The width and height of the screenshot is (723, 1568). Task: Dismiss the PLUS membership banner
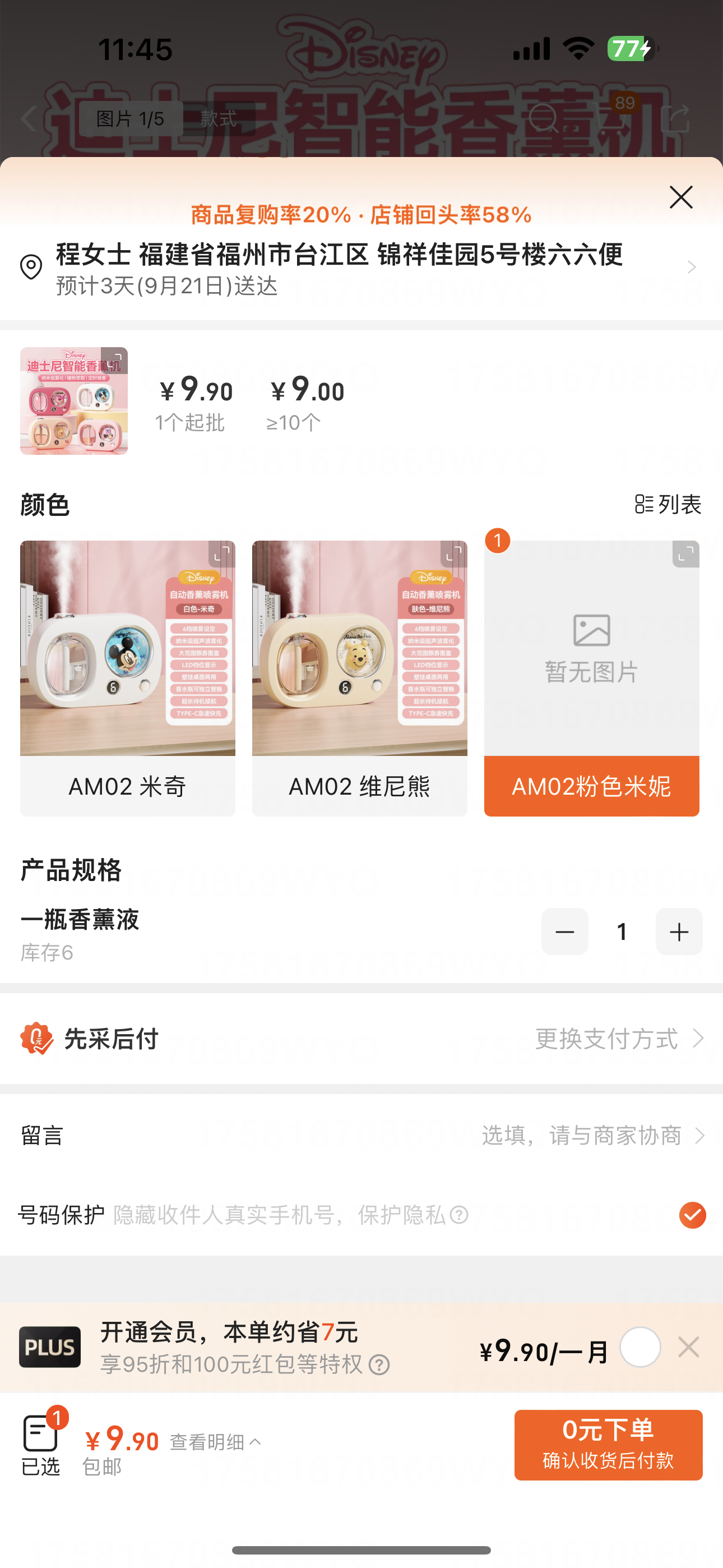[688, 1347]
